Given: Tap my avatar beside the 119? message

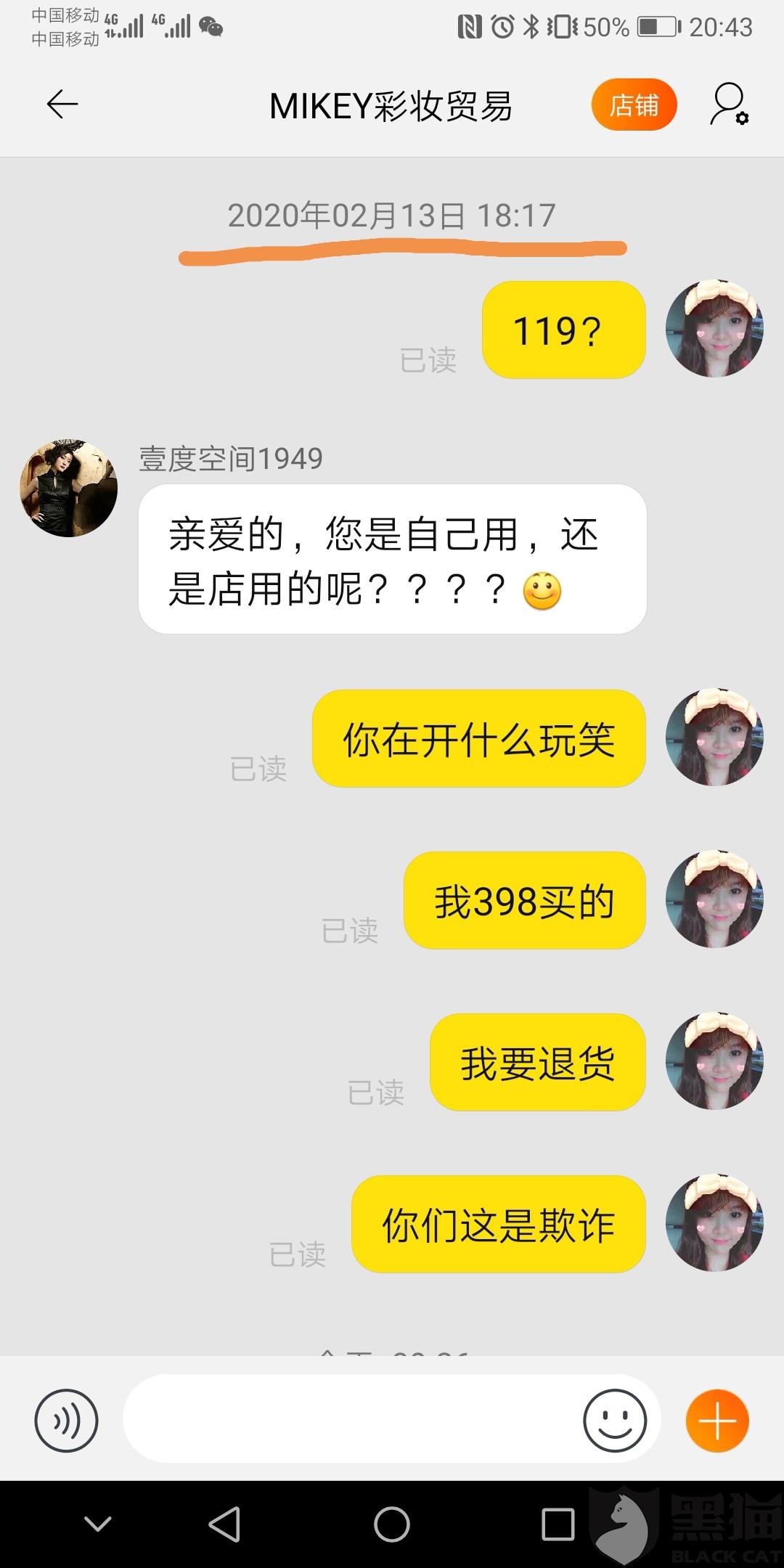Looking at the screenshot, I should point(714,329).
